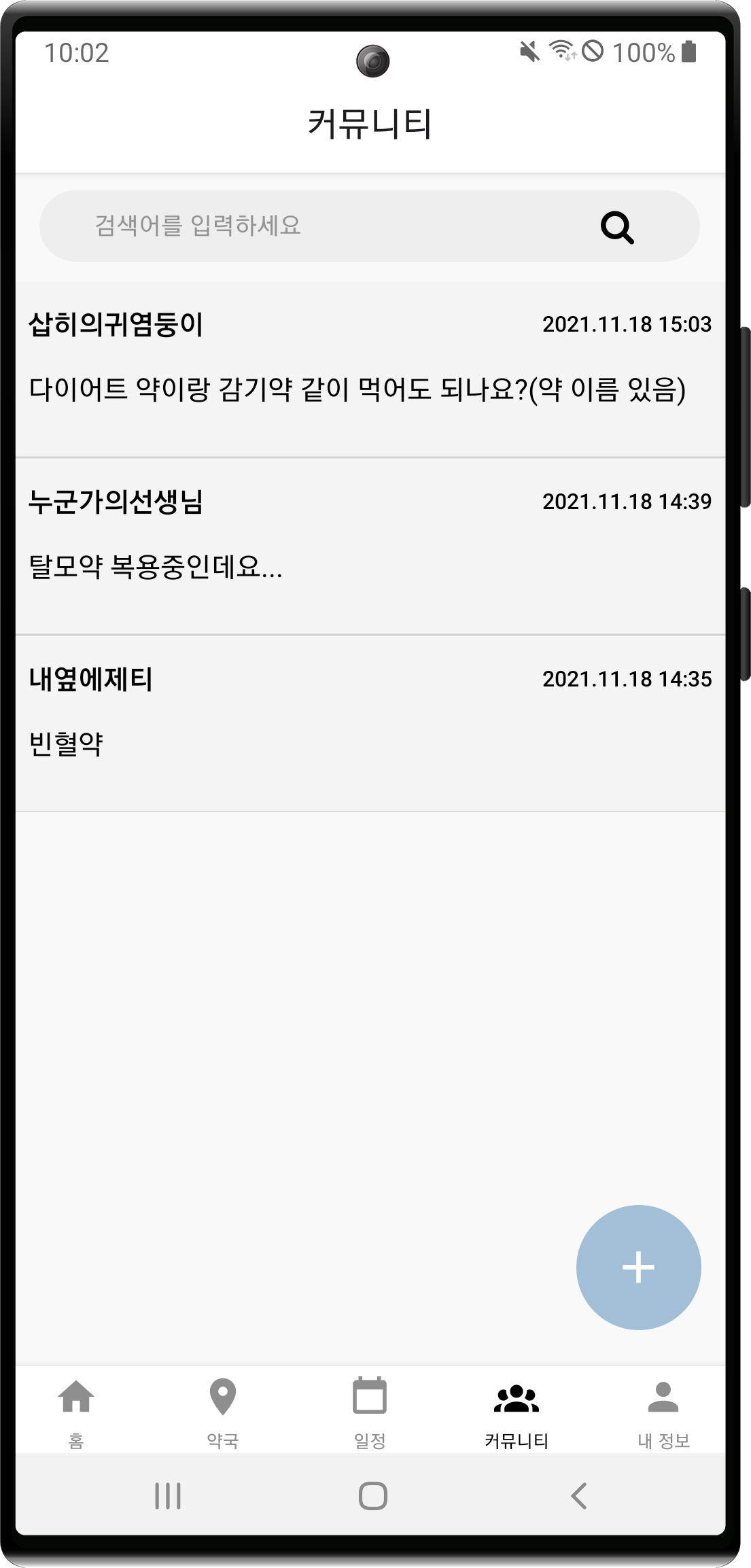Go to the 일정 tab
The width and height of the screenshot is (751, 1568).
[370, 1411]
